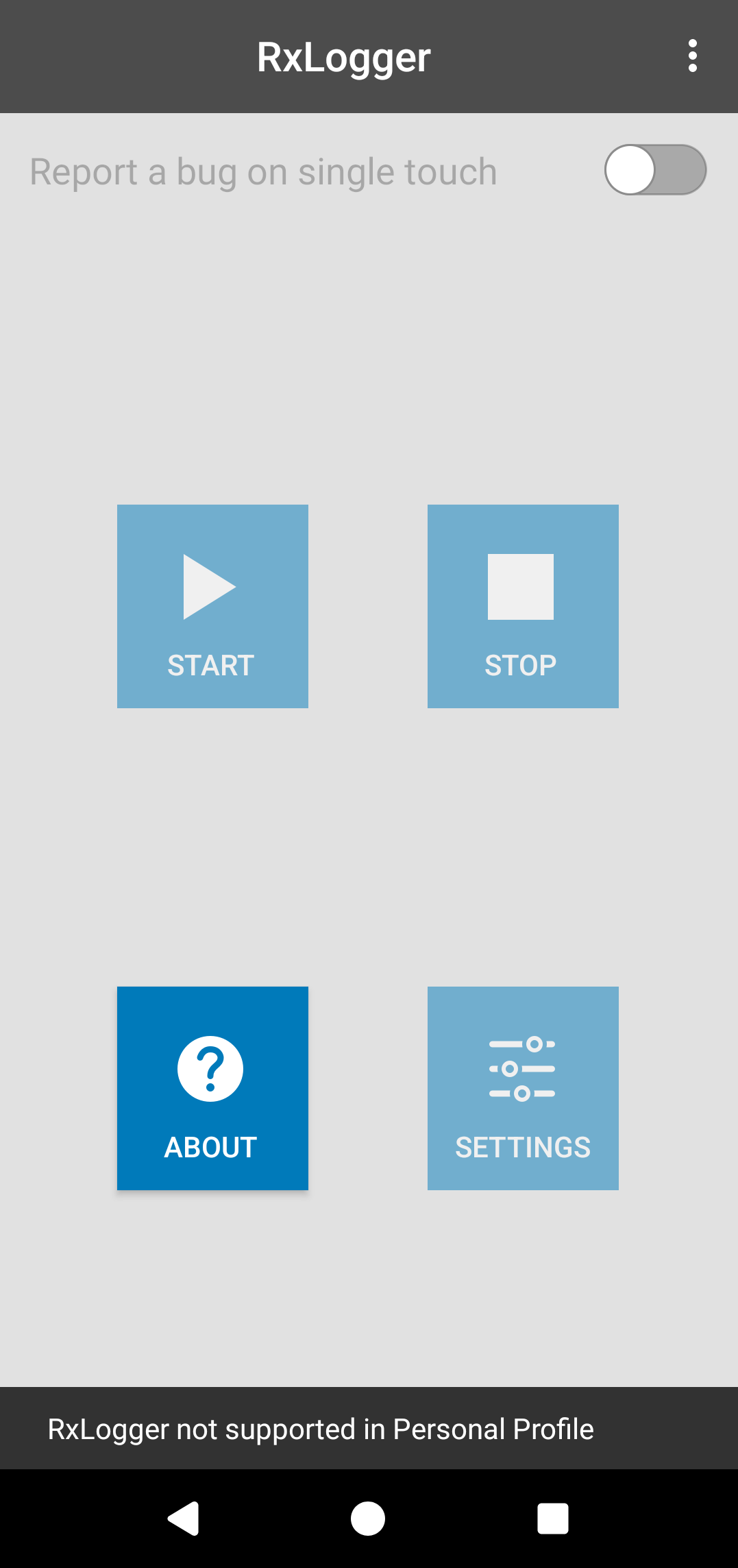Enable Report a bug on single touch

[x=654, y=170]
